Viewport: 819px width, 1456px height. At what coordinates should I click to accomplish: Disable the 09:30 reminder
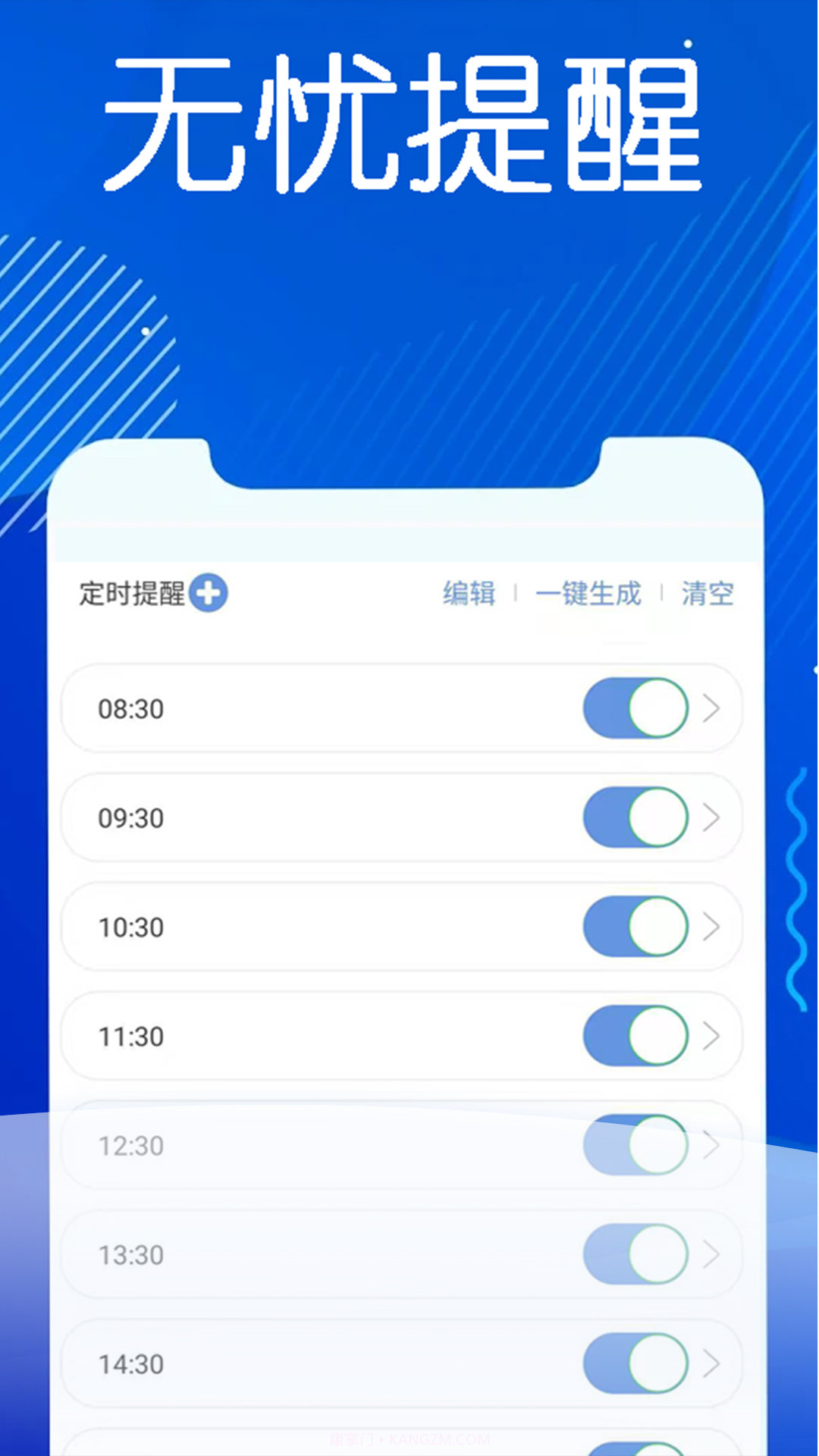coord(635,817)
